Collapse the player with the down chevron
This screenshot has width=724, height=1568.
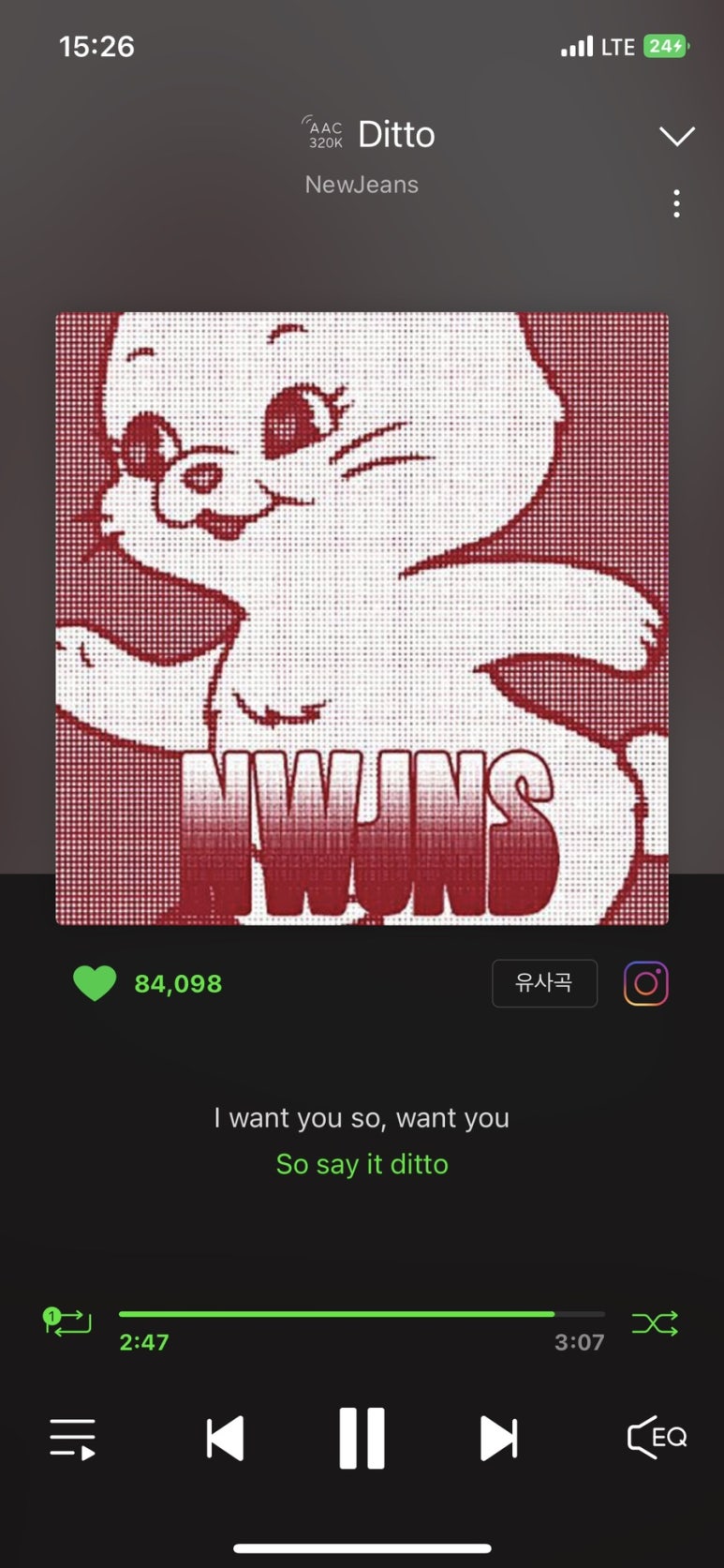(676, 136)
